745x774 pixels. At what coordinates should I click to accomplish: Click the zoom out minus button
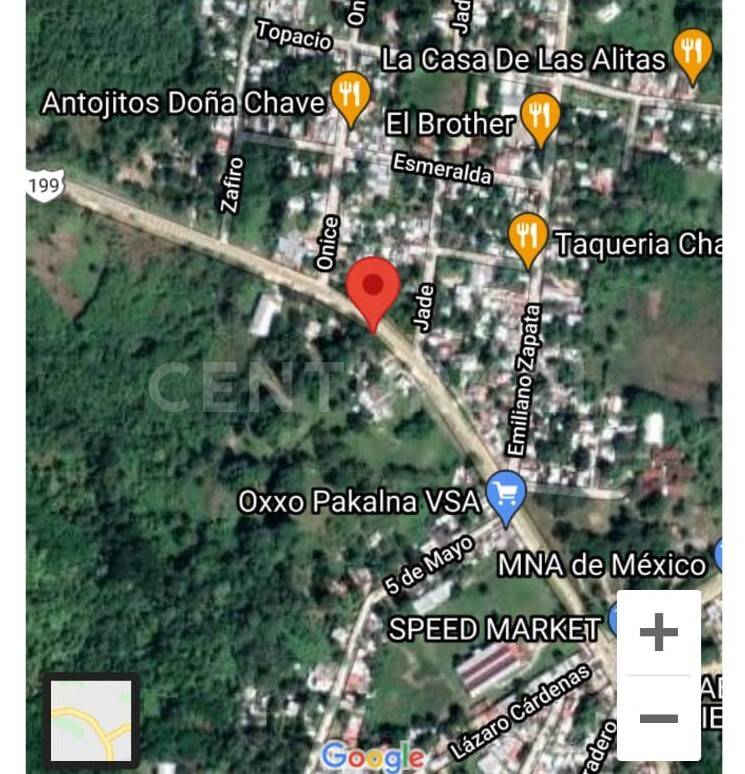[x=659, y=718]
